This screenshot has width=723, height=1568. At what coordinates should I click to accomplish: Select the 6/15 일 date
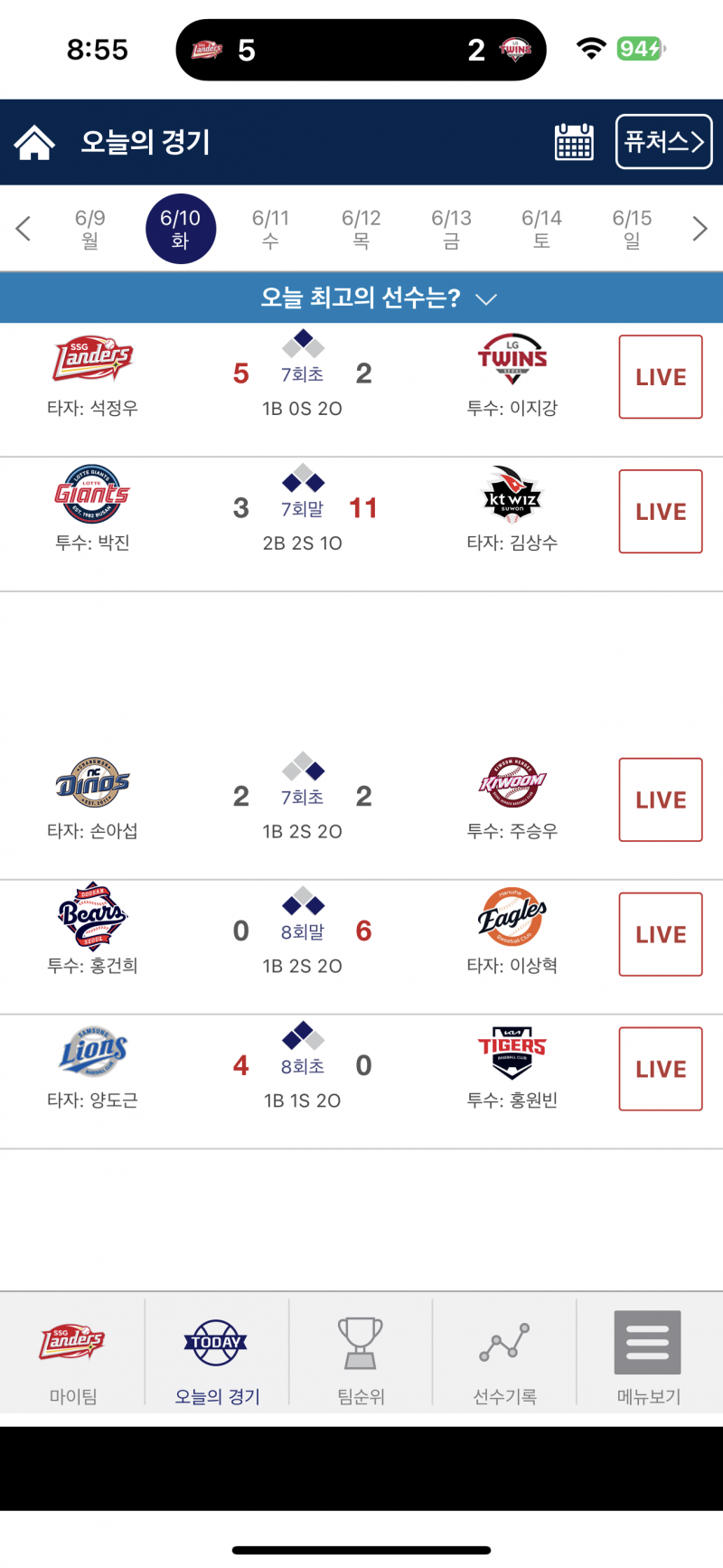click(x=632, y=229)
